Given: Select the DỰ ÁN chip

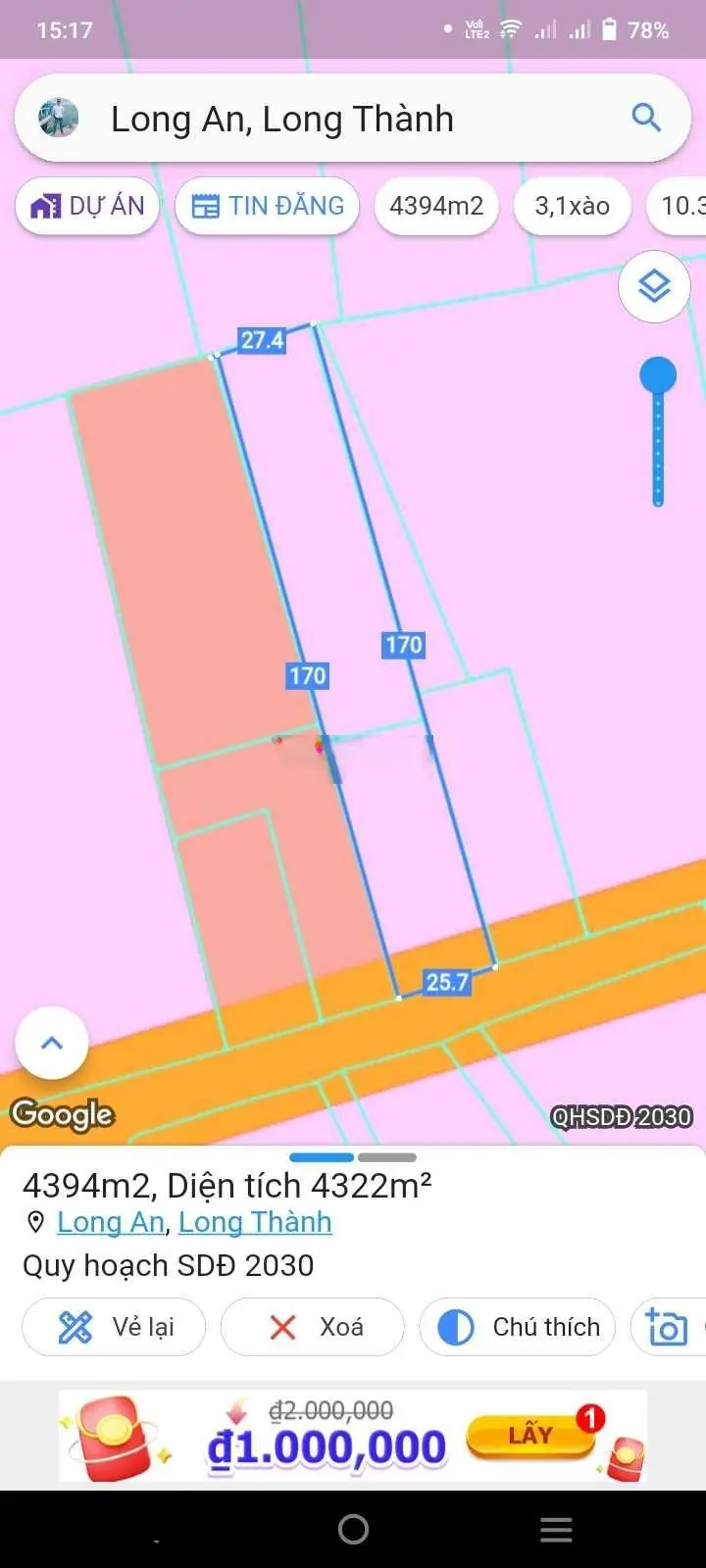Looking at the screenshot, I should pos(87,206).
